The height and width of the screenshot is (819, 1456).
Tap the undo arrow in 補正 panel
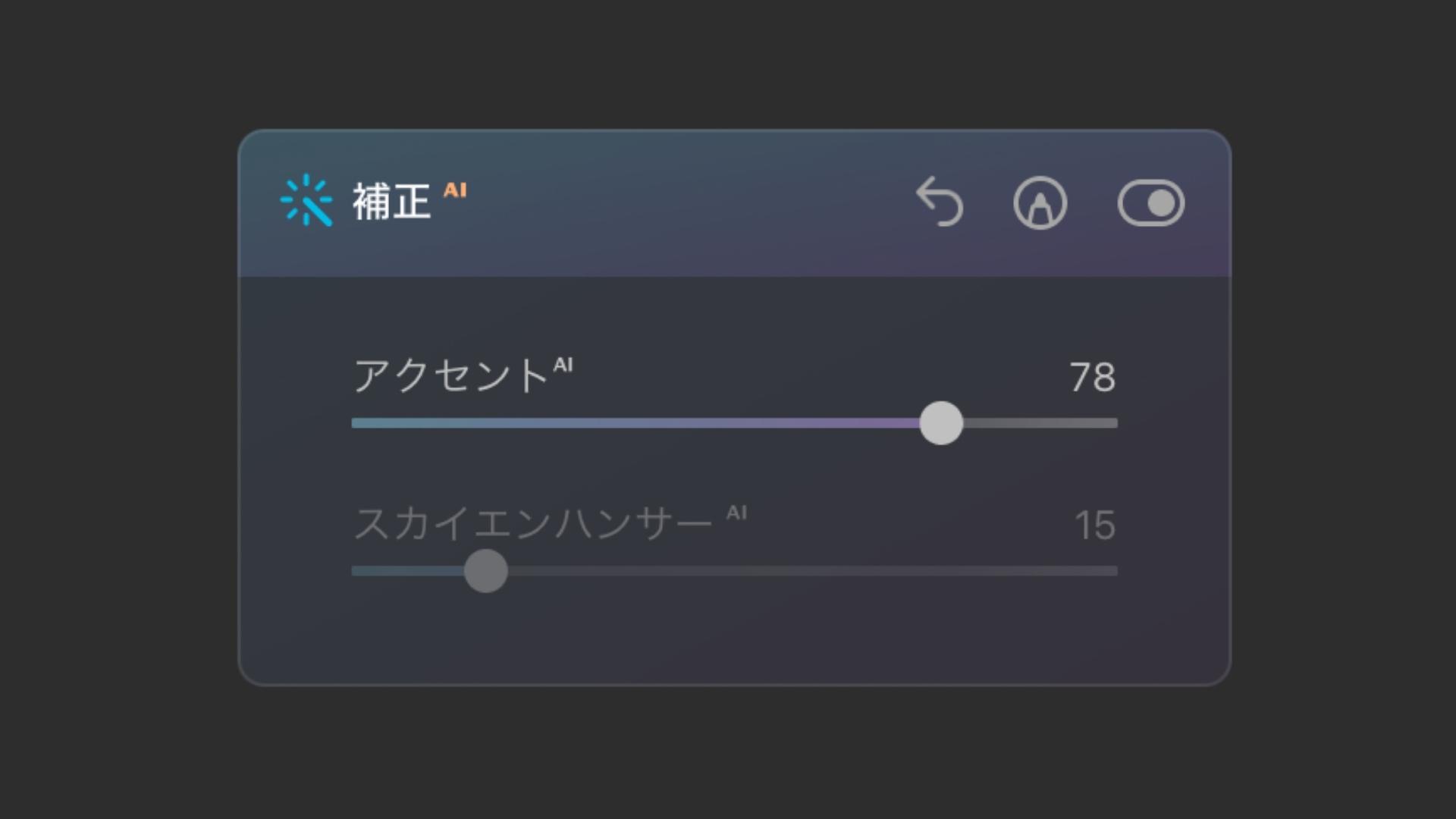click(940, 202)
